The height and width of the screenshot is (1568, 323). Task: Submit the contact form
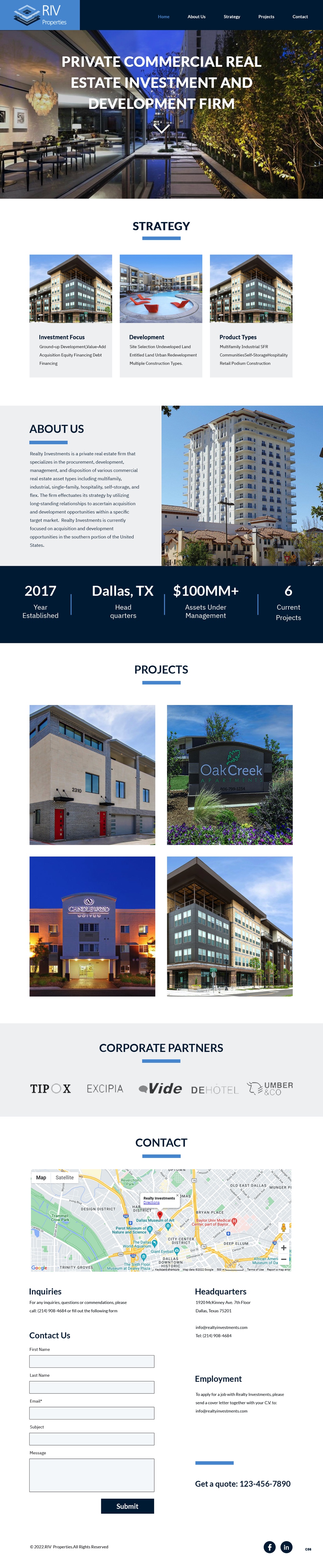tap(127, 1506)
